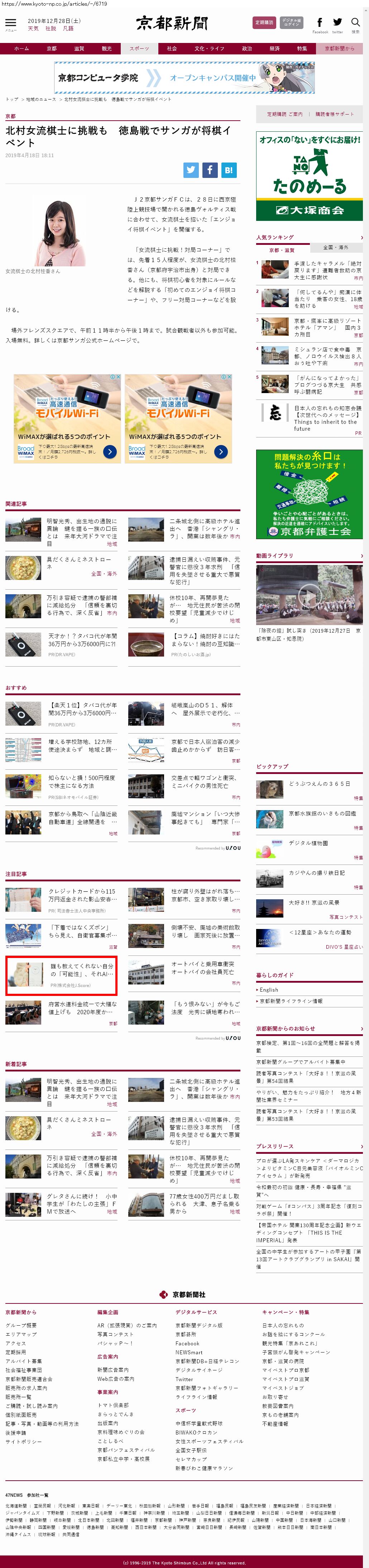369x1568 pixels.
Task: Switch to the スポーツ navigation tab
Action: coord(139,49)
